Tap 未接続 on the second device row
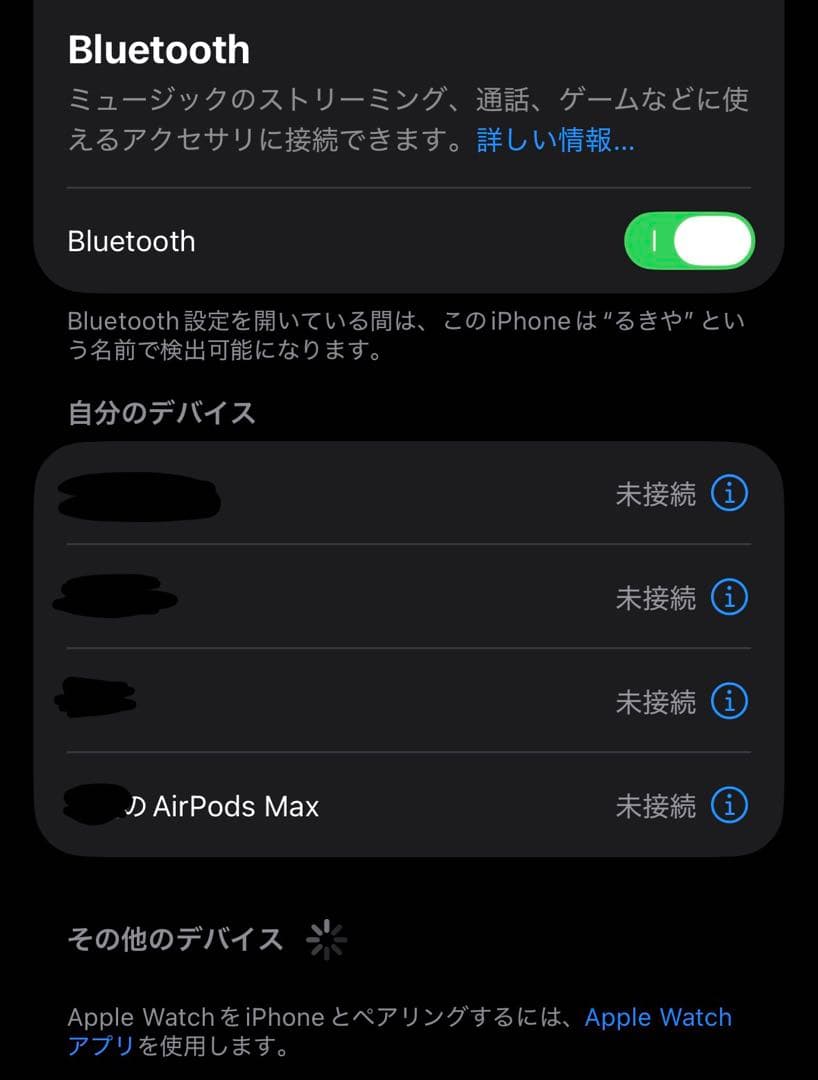818x1080 pixels. (x=655, y=597)
